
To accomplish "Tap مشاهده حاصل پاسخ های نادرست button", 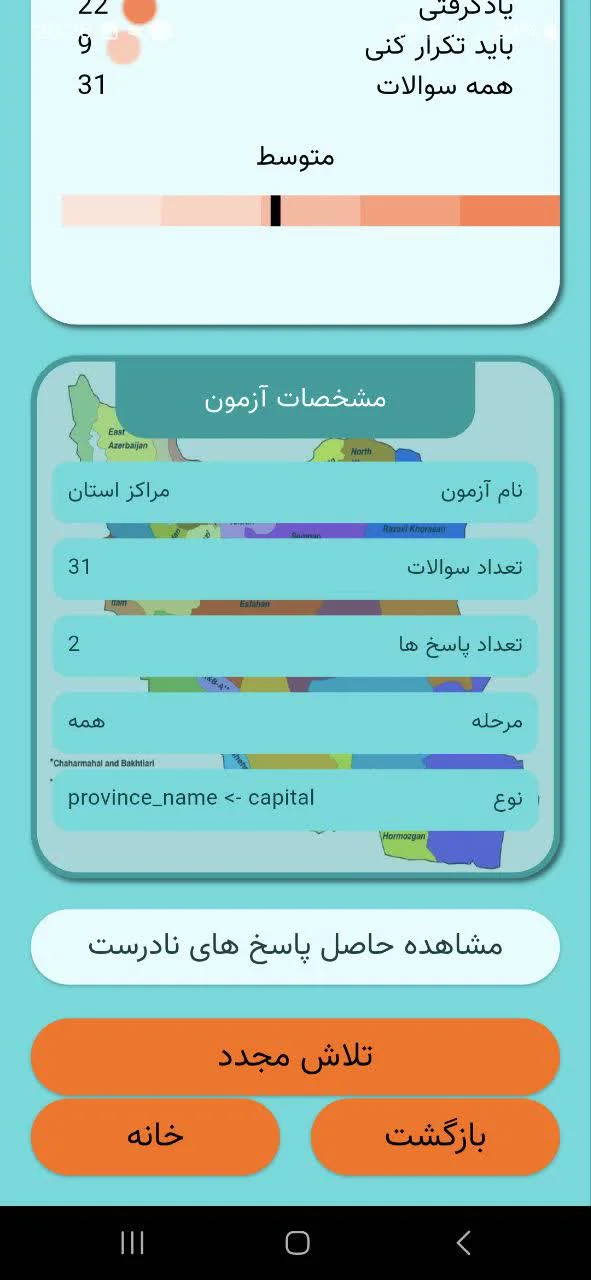I will coord(295,946).
